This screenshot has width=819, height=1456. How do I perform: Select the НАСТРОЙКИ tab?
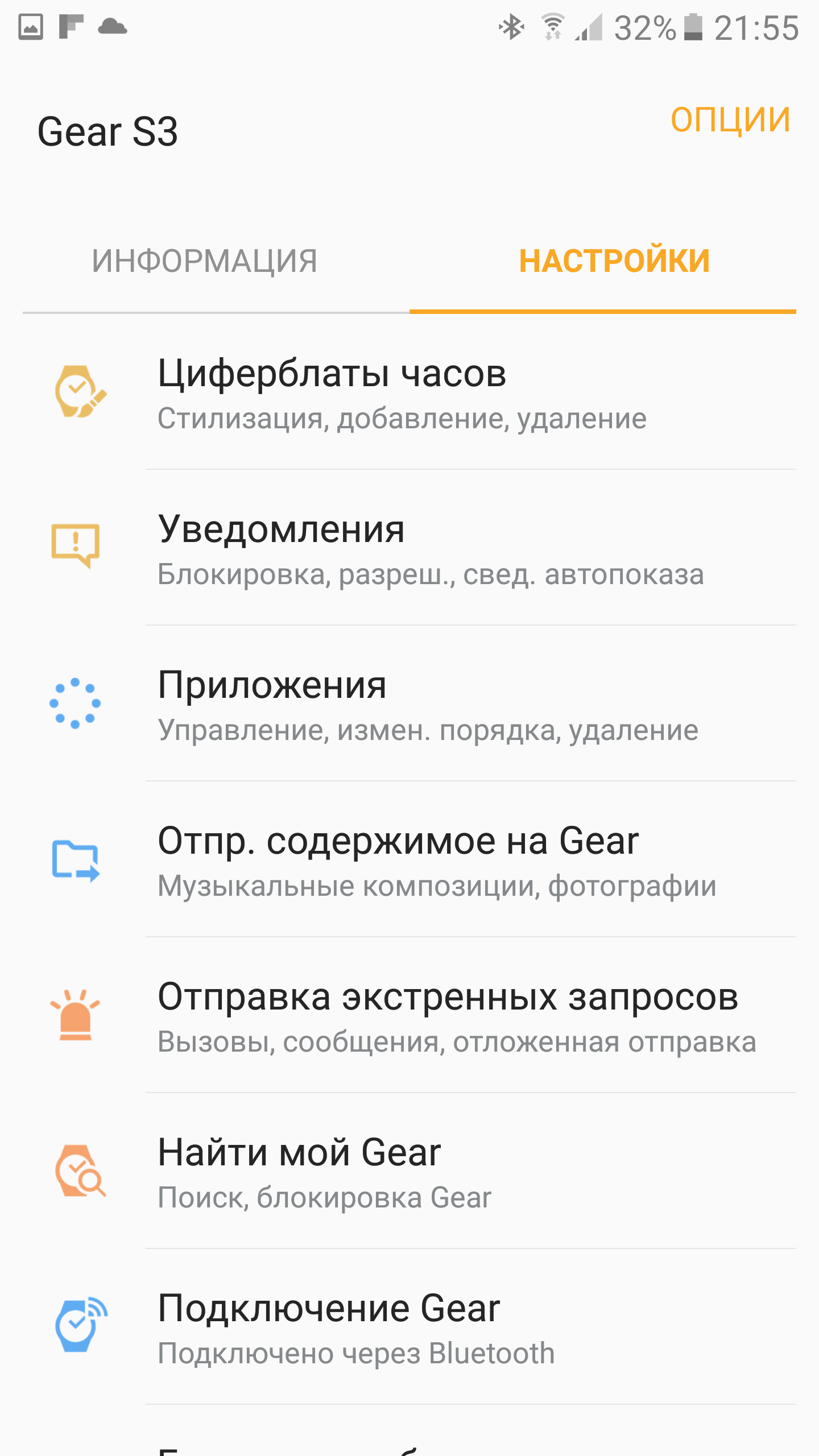tap(614, 262)
